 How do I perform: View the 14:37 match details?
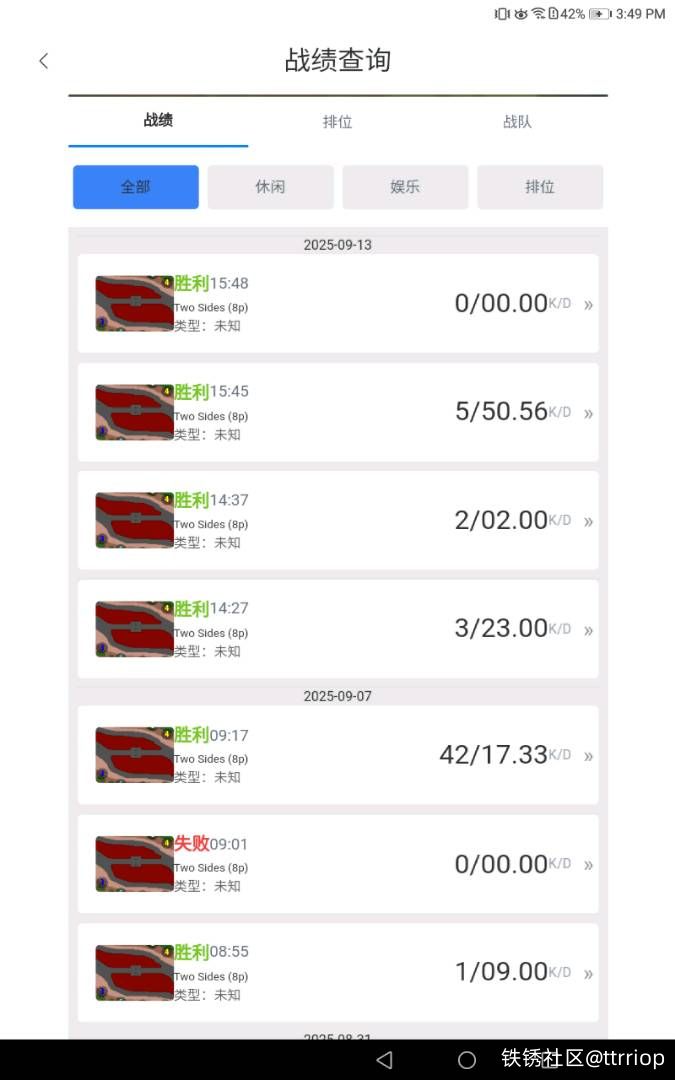(x=338, y=520)
